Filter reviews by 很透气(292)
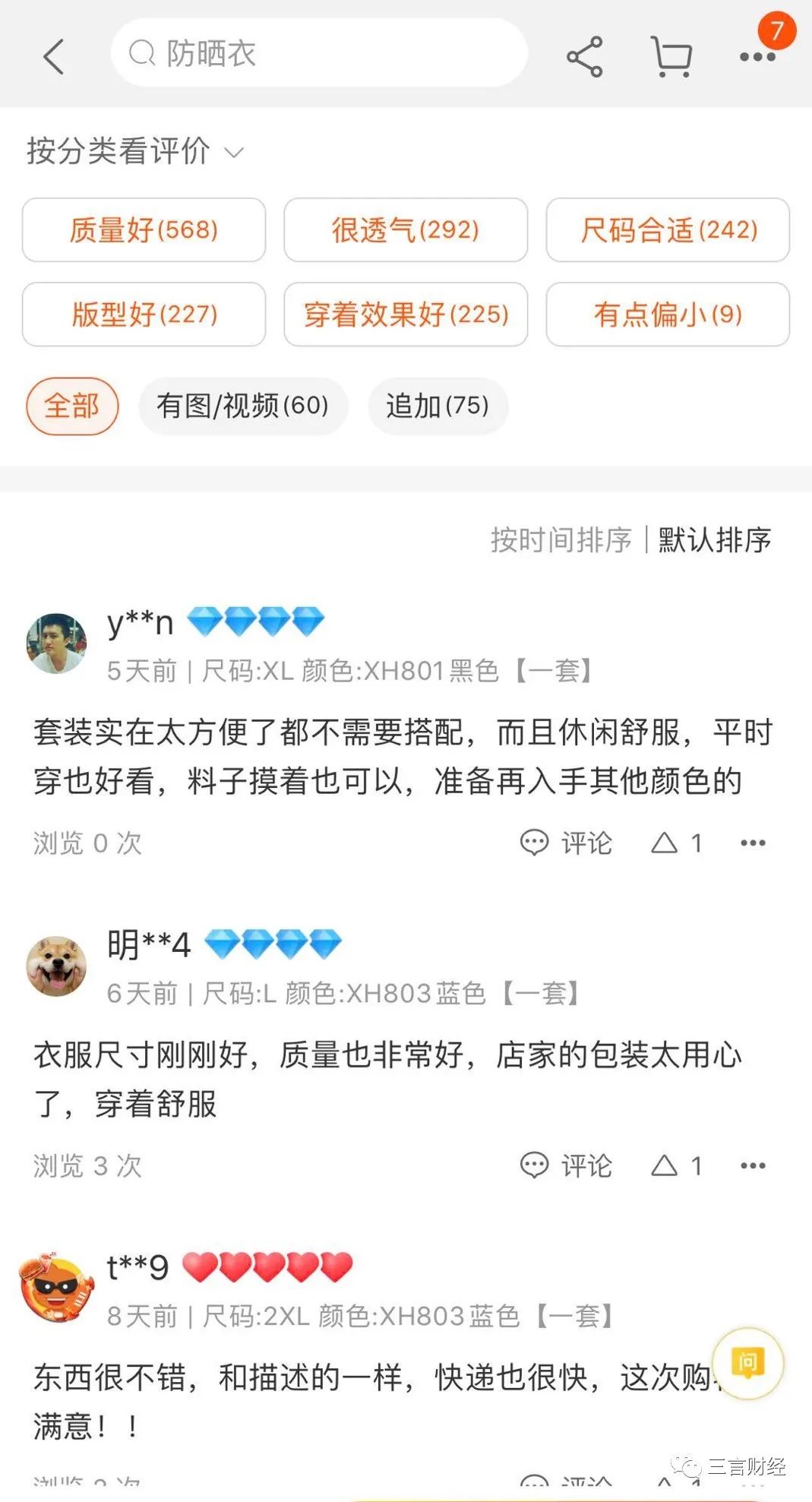Viewport: 812px width, 1502px height. tap(406, 230)
